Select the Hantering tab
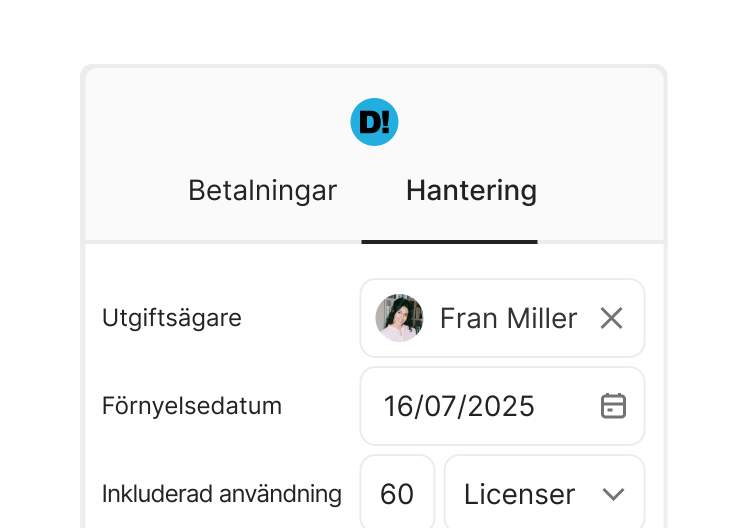This screenshot has height=528, width=746. pyautogui.click(x=470, y=191)
